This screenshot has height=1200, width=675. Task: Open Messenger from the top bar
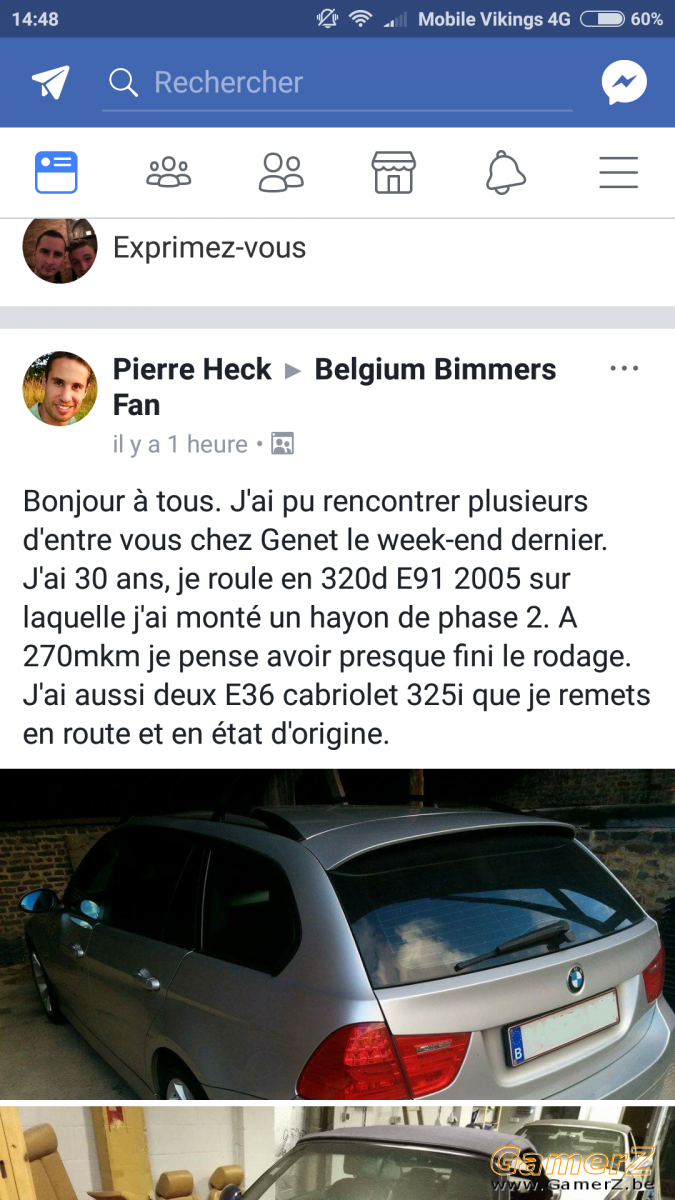click(x=624, y=83)
